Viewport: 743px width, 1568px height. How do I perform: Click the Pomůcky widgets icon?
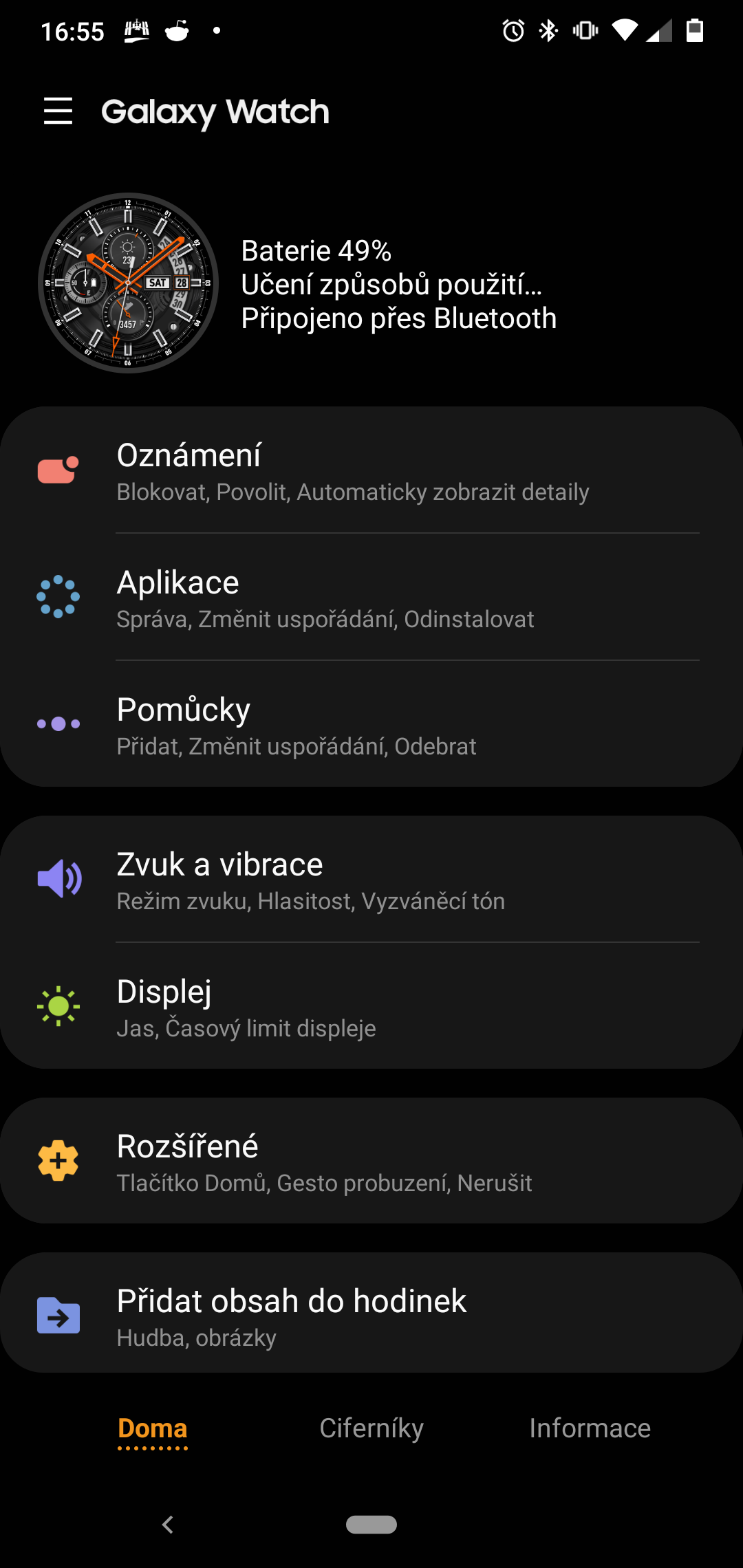pyautogui.click(x=58, y=722)
